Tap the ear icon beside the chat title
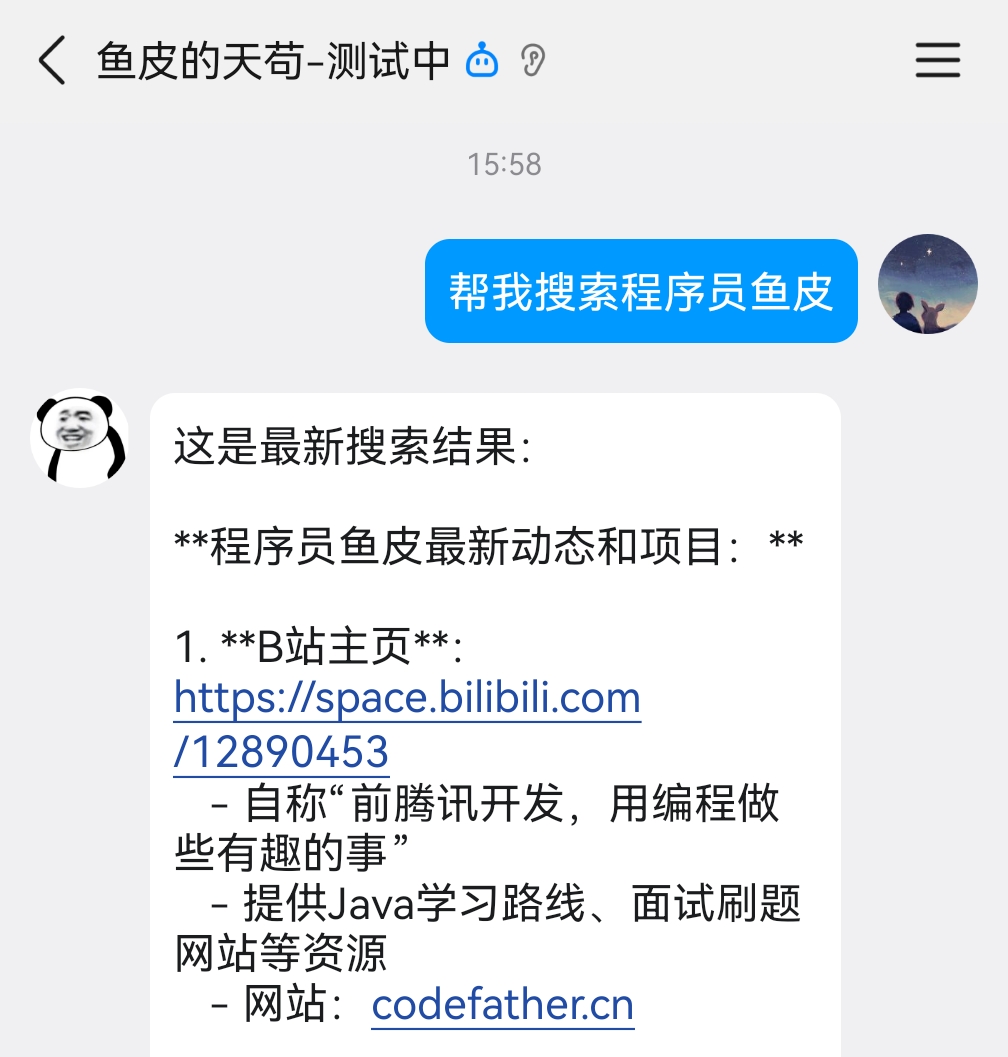The height and width of the screenshot is (1057, 1008). (534, 62)
